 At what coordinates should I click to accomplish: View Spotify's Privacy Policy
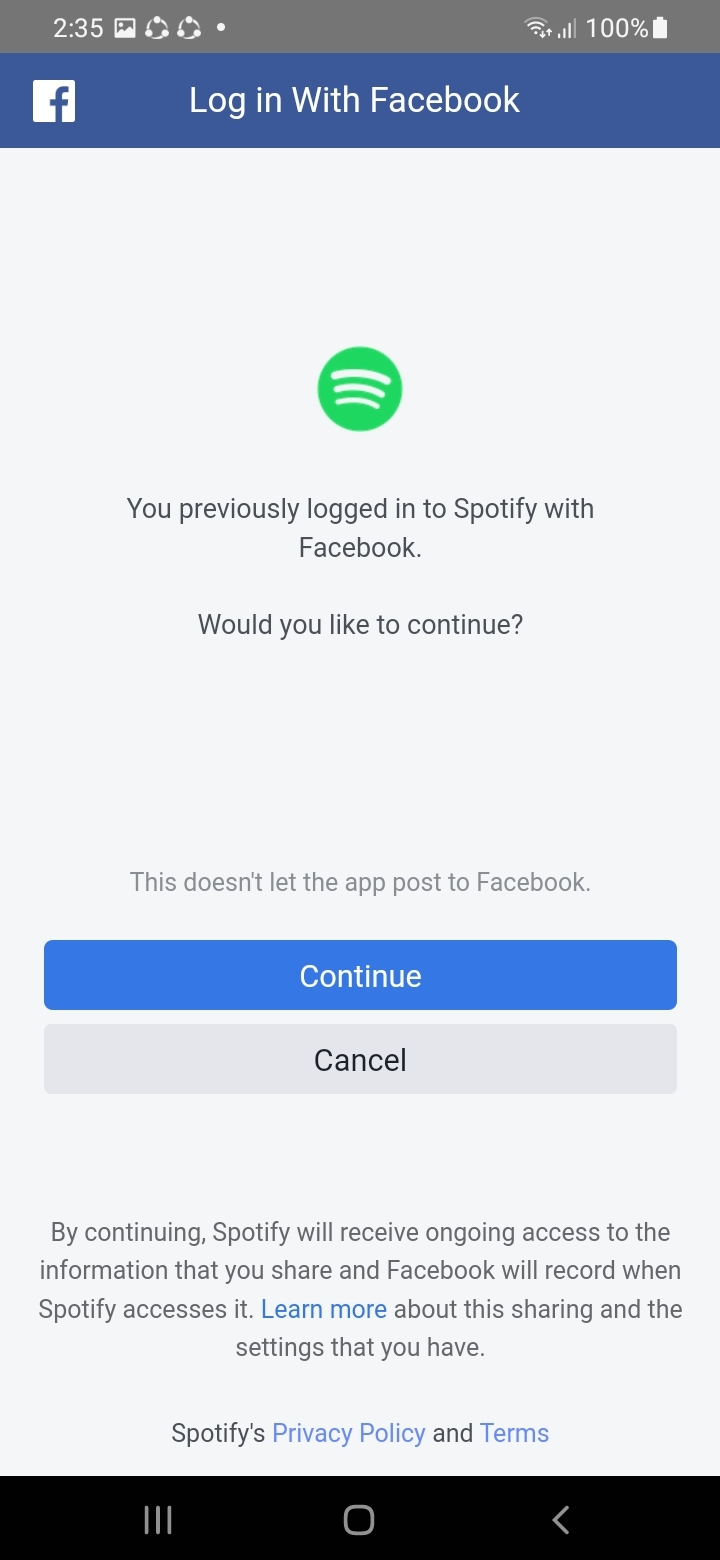(349, 1433)
